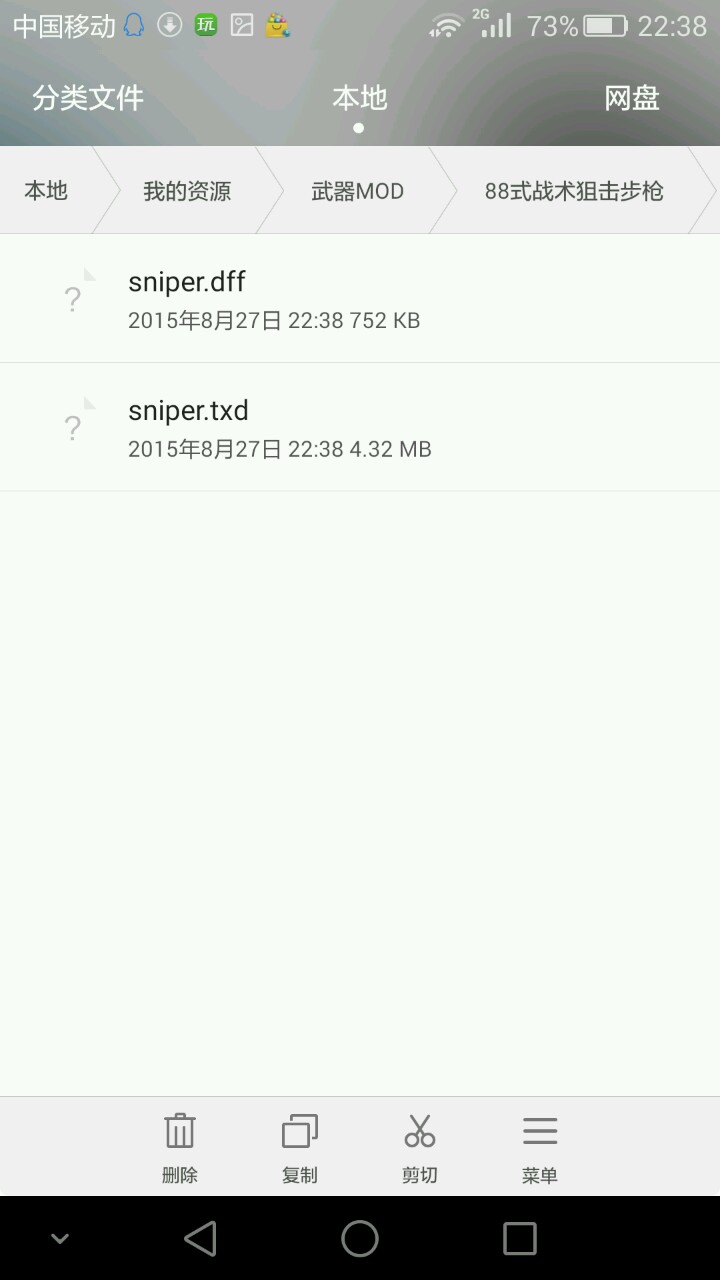Choose 复制 to copy files

(300, 1146)
